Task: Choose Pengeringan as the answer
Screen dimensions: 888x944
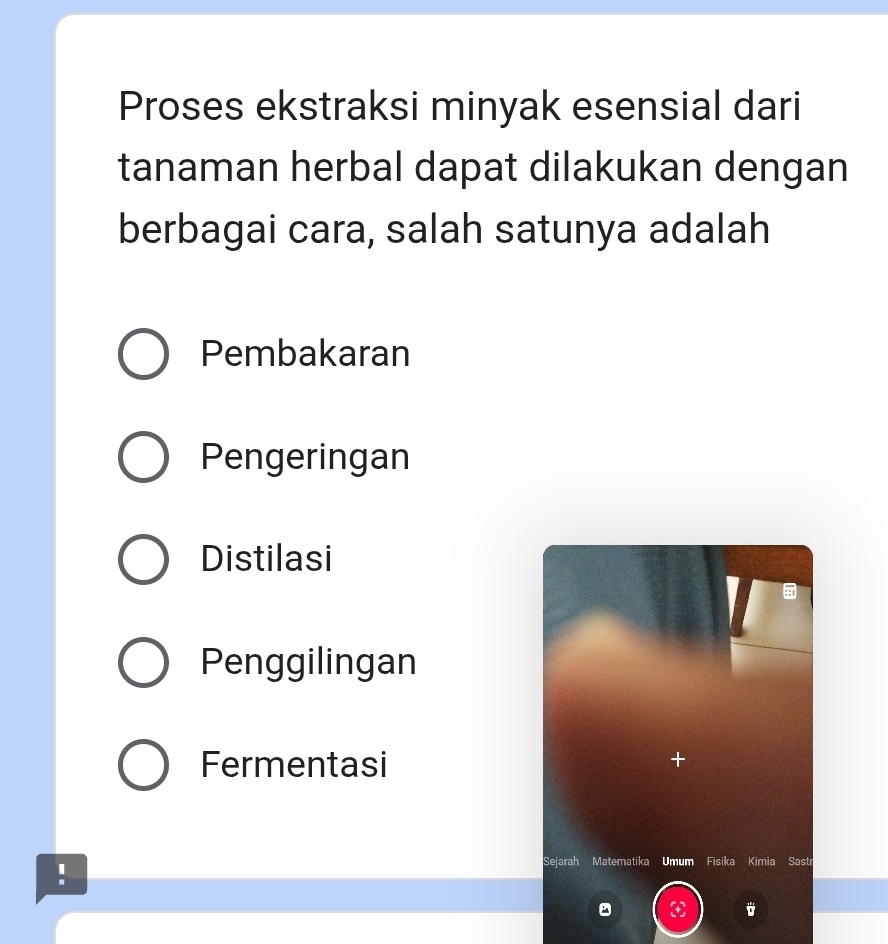Action: point(144,457)
